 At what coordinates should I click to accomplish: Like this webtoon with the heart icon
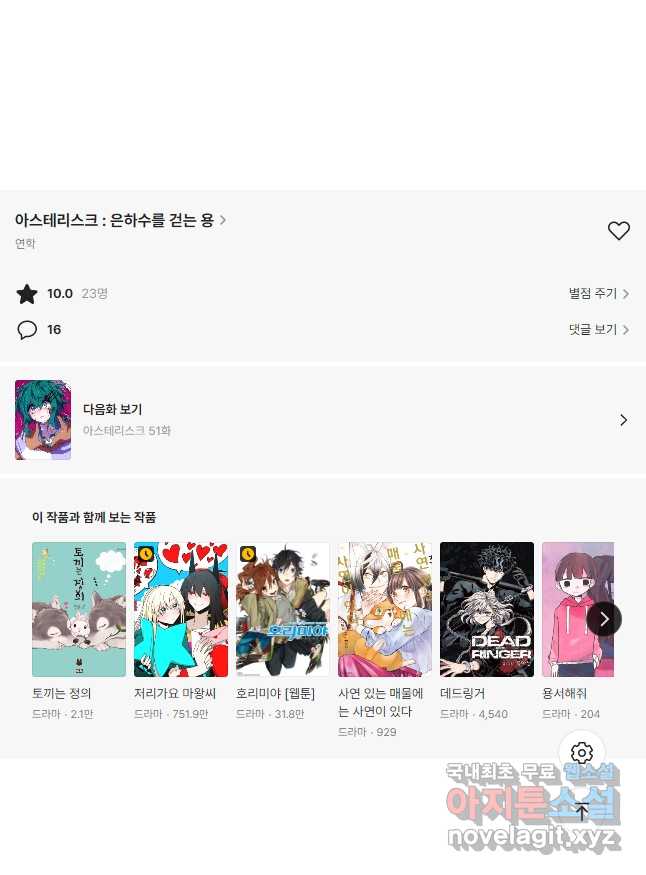tap(619, 231)
